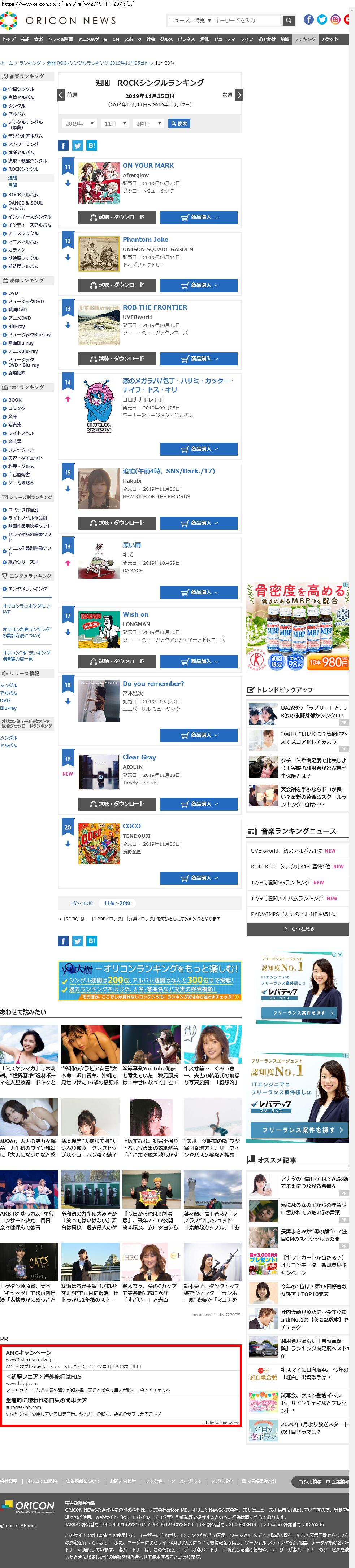Tap the search magnifier icon in header

pyautogui.click(x=289, y=20)
